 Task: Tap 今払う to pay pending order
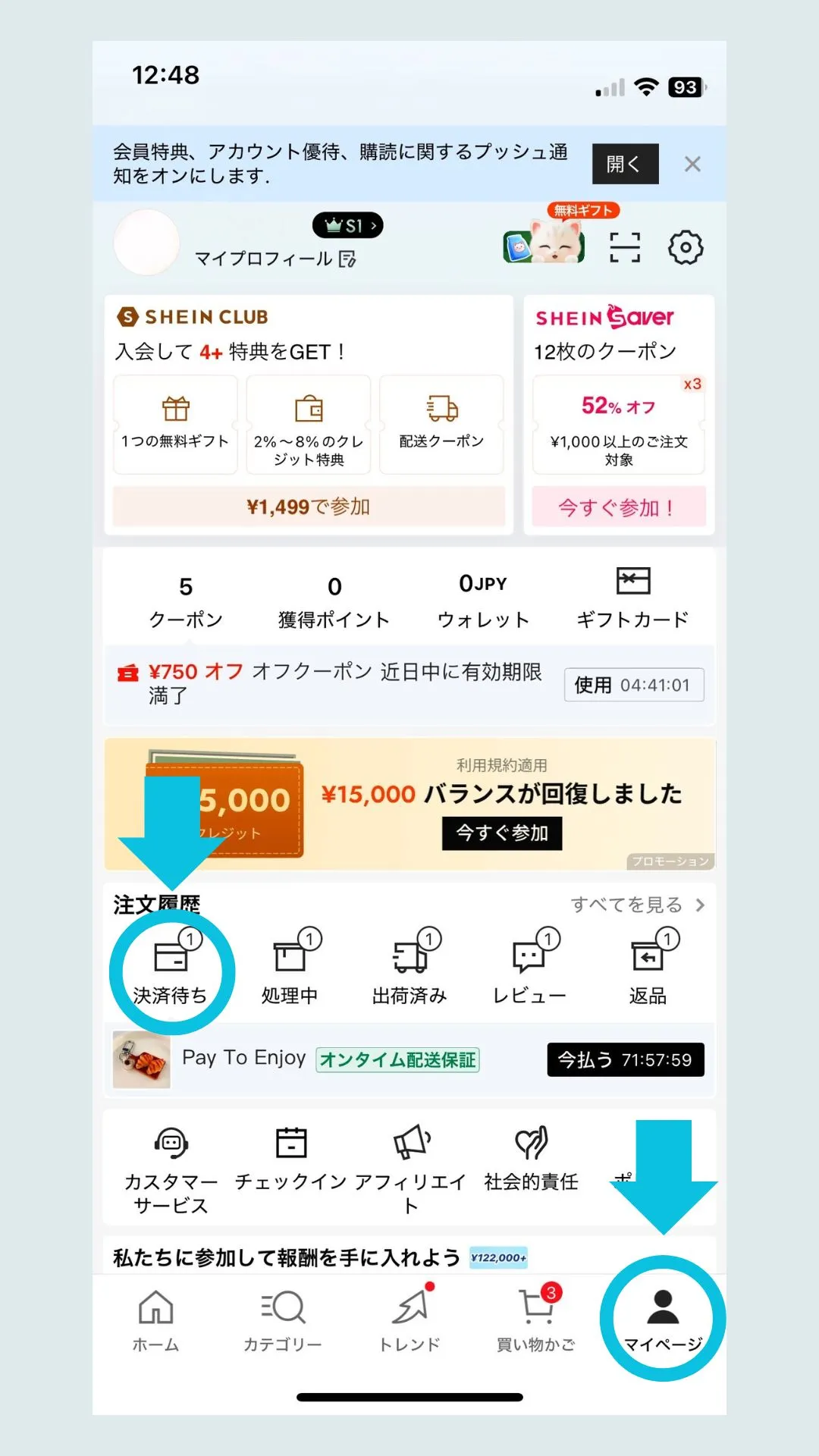tap(625, 1059)
